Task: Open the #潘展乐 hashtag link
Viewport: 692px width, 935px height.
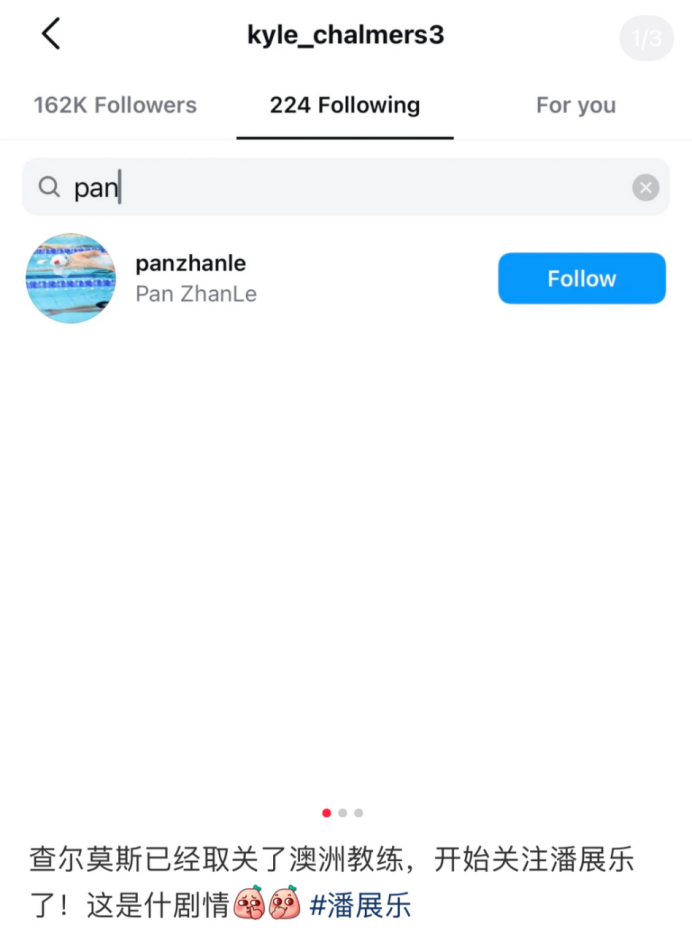Action: [360, 905]
